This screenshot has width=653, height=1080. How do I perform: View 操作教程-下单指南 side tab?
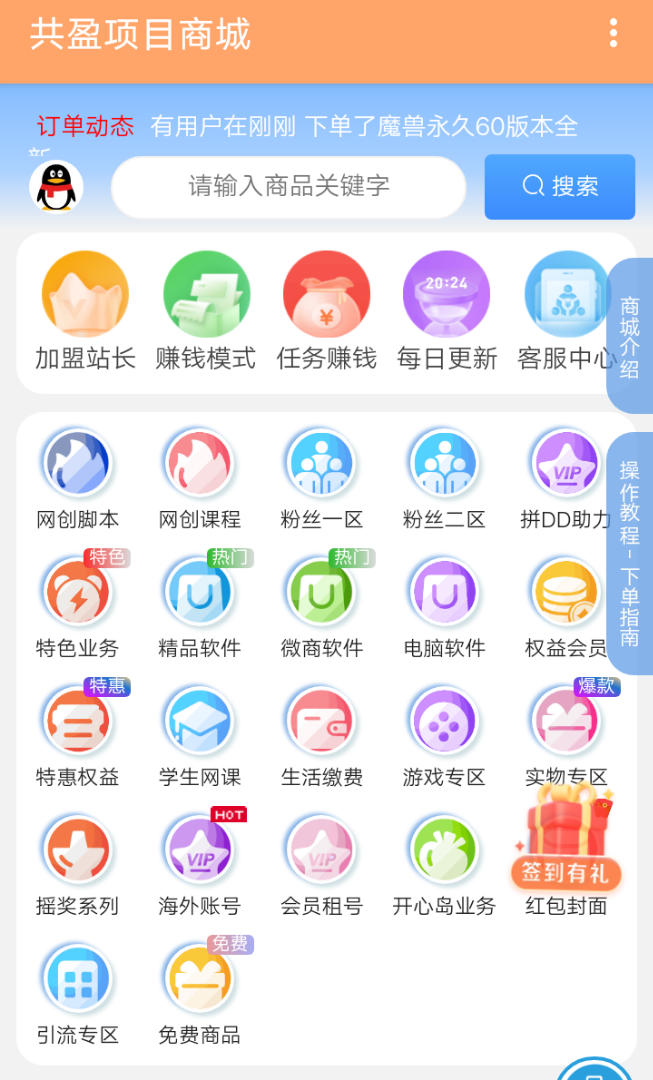pyautogui.click(x=630, y=553)
